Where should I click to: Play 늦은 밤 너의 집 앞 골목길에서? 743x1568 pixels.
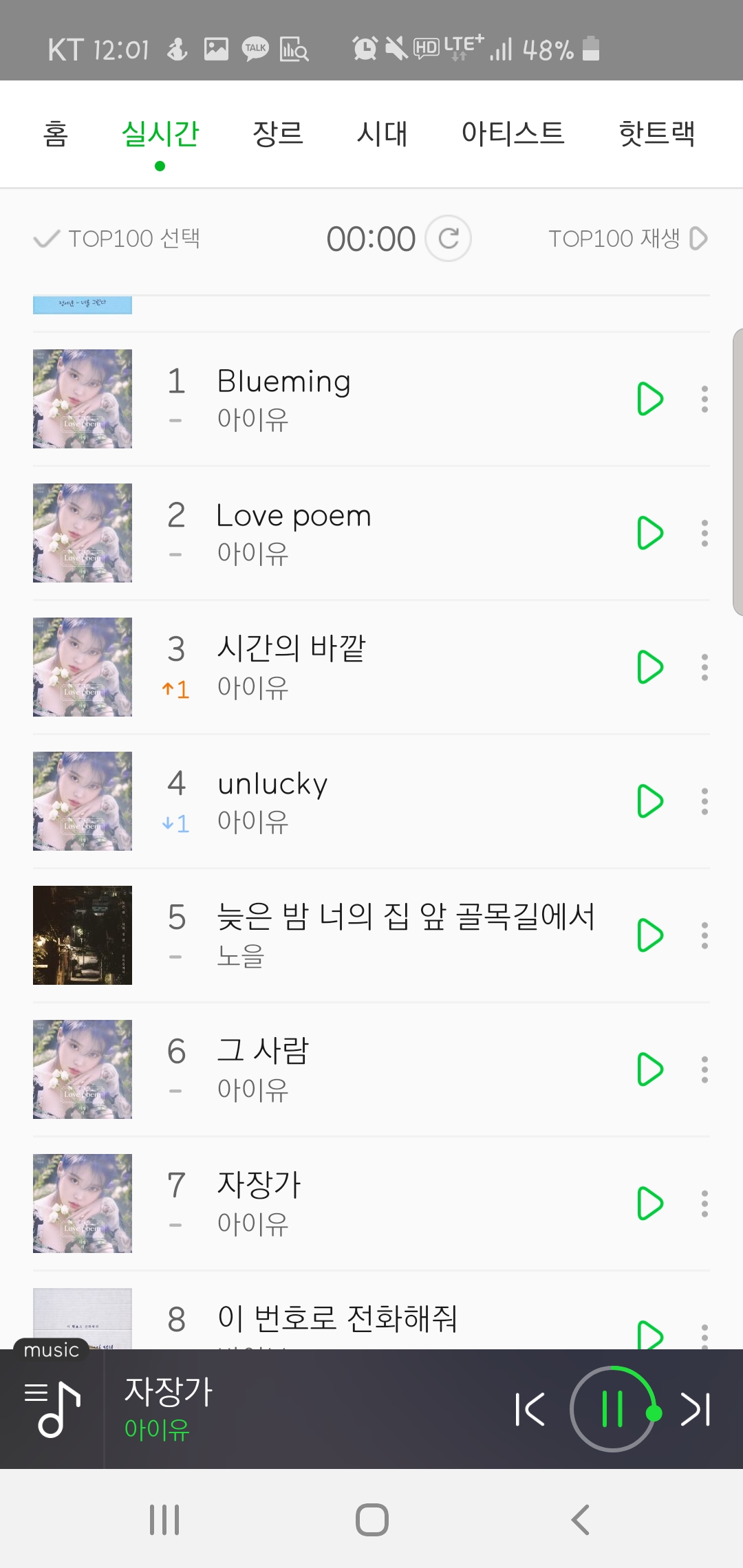point(649,935)
